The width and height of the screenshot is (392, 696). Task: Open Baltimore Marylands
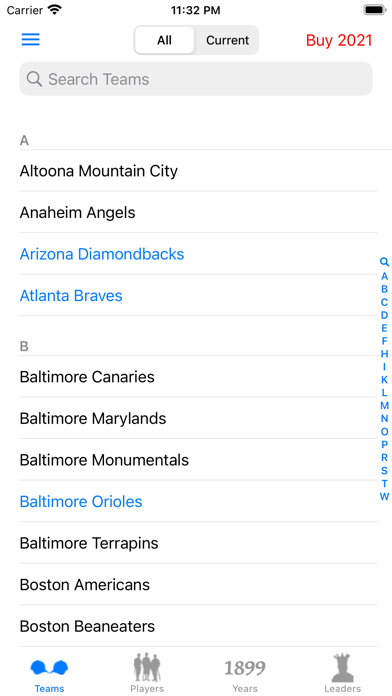point(196,418)
